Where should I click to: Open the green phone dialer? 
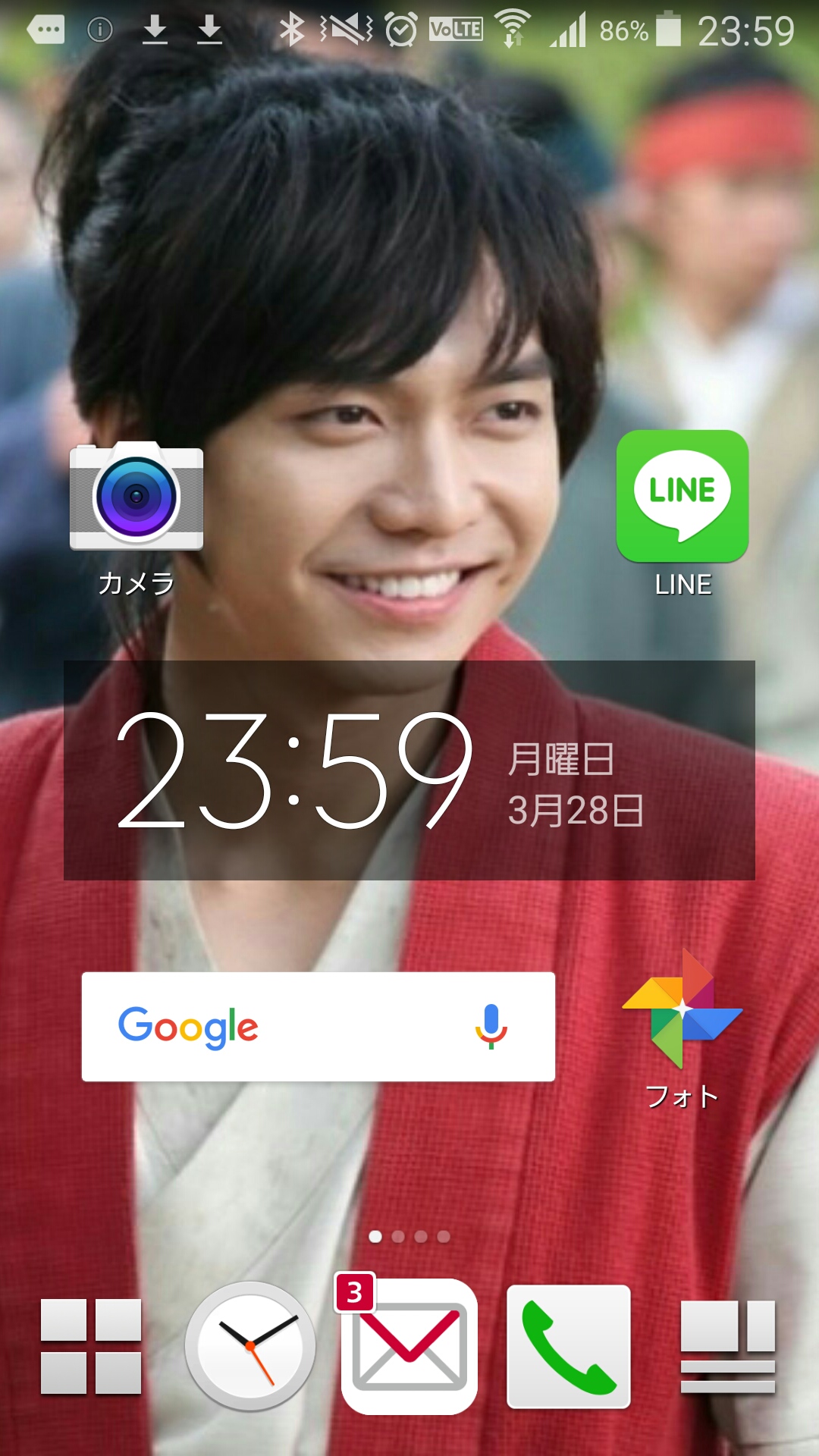point(569,1346)
